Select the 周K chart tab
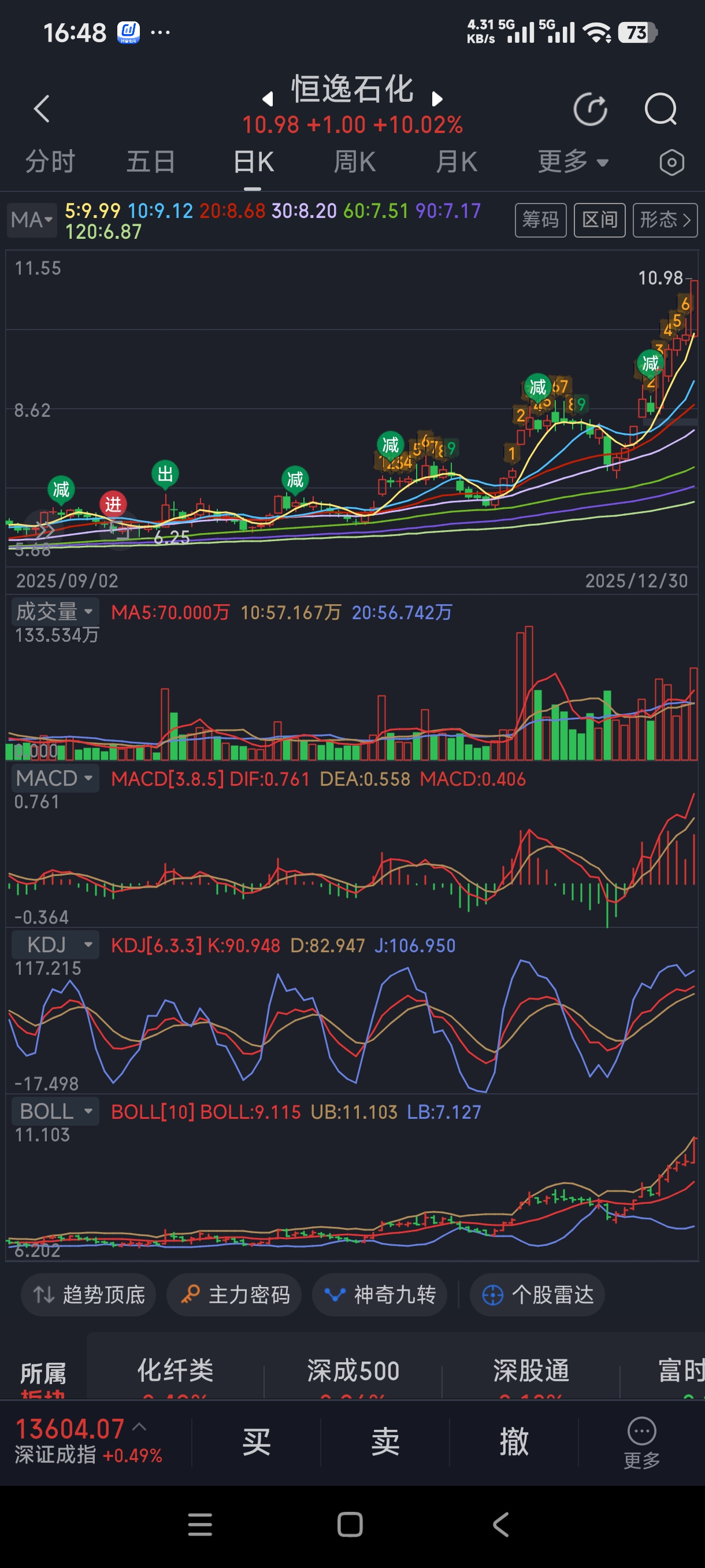Viewport: 705px width, 1568px height. pyautogui.click(x=354, y=162)
